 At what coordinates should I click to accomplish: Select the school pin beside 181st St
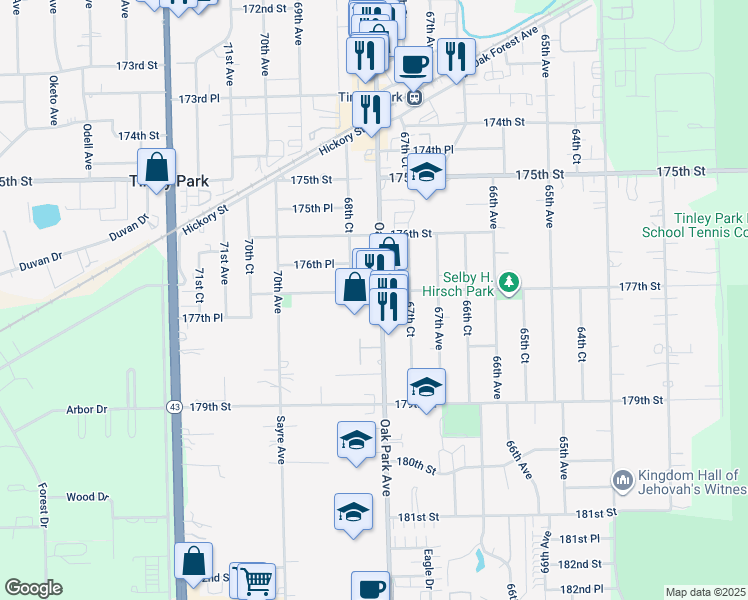click(352, 513)
